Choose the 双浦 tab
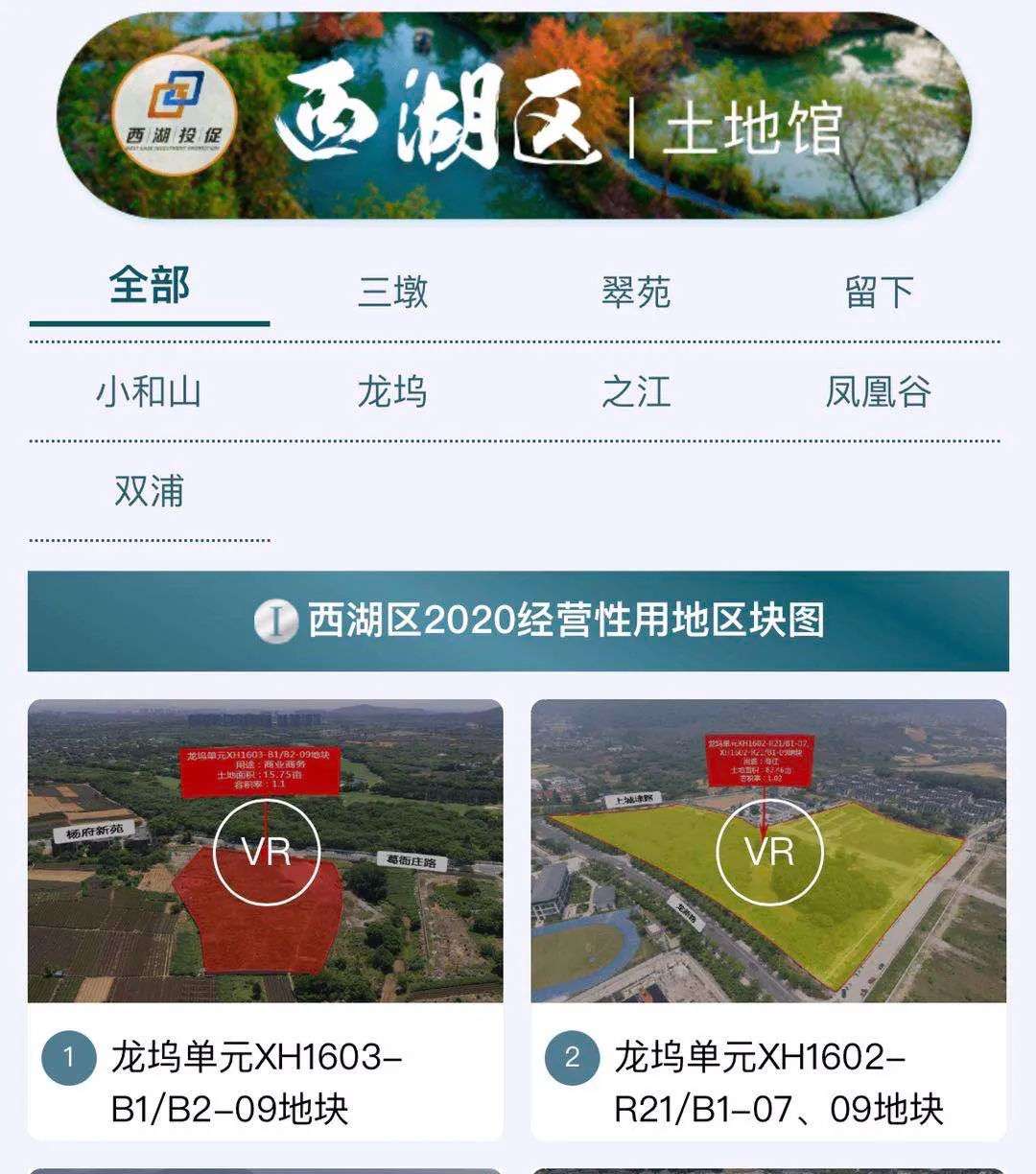 (149, 491)
